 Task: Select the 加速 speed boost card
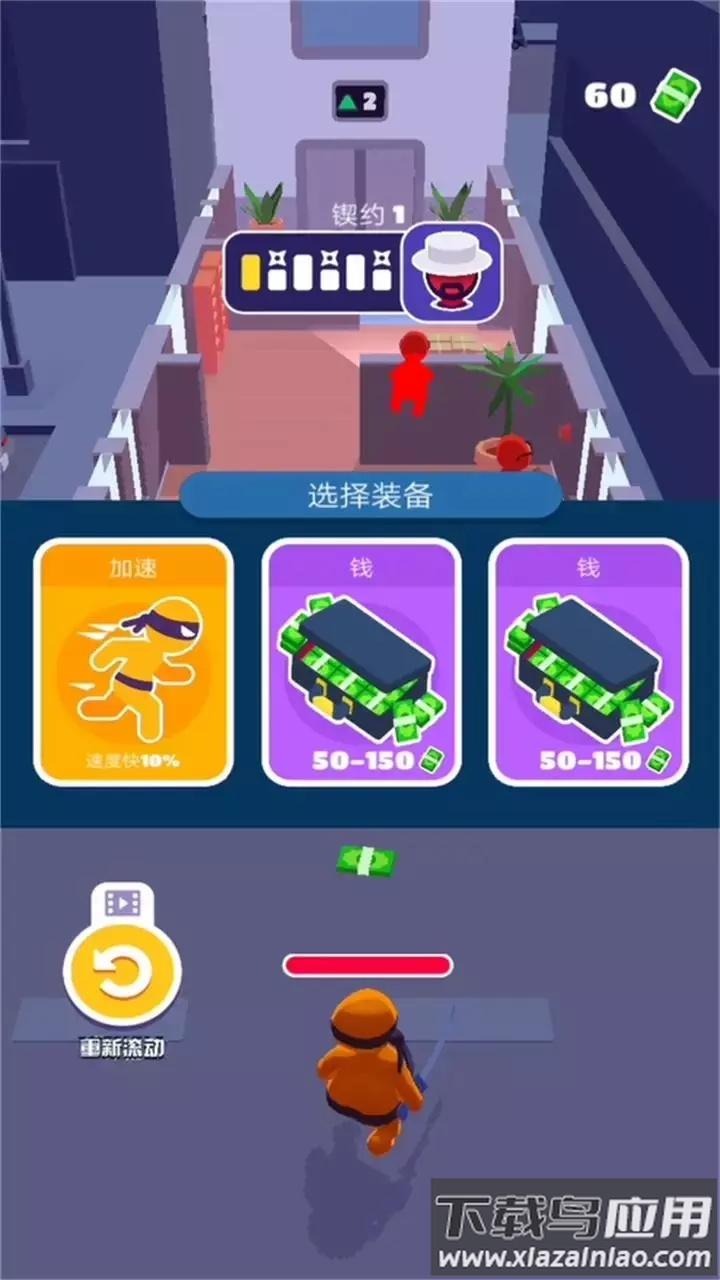click(134, 662)
